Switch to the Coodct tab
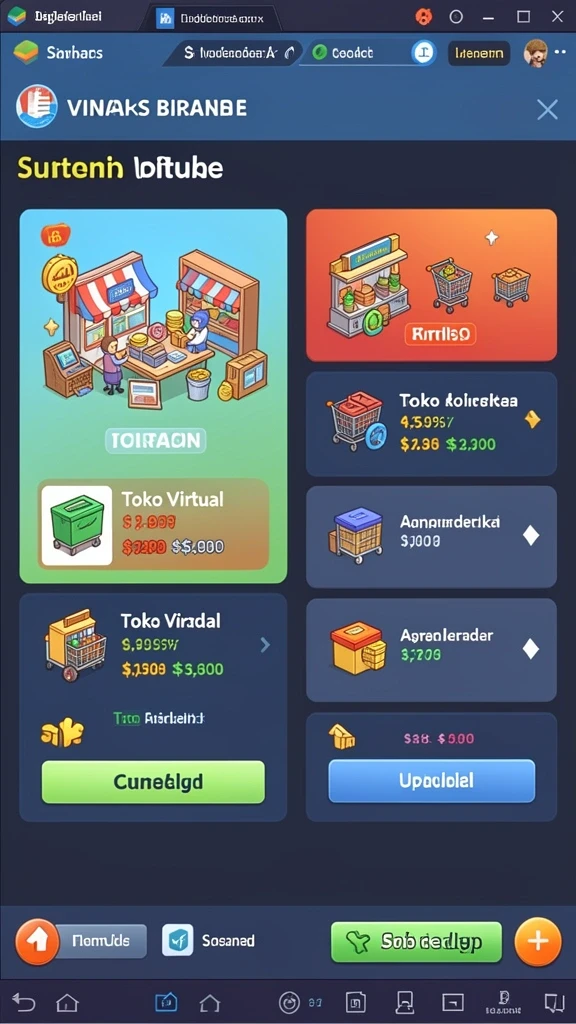Viewport: 576px width, 1024px height. [343, 53]
